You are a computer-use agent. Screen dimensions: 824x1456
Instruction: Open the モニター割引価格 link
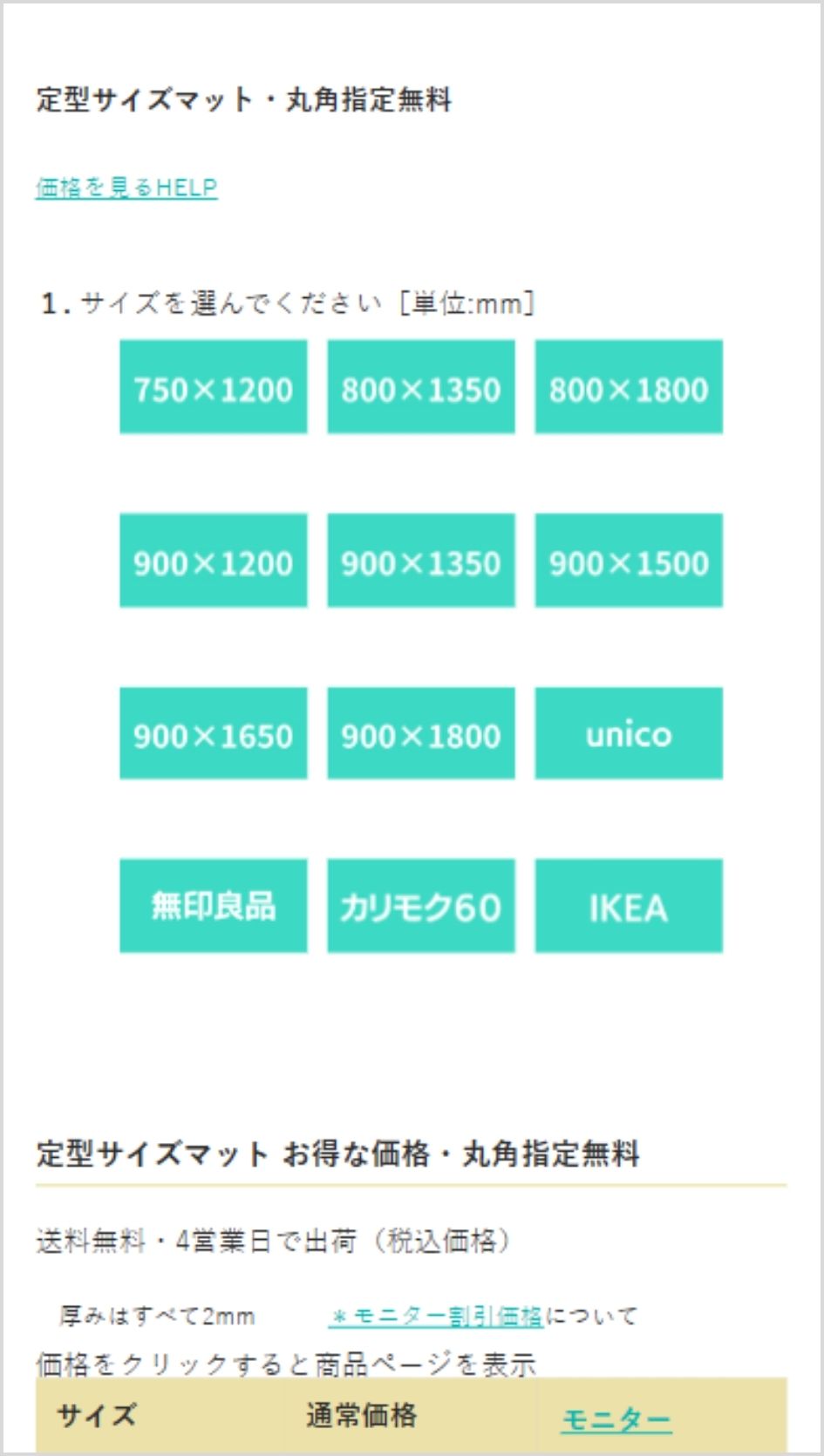(x=436, y=1316)
